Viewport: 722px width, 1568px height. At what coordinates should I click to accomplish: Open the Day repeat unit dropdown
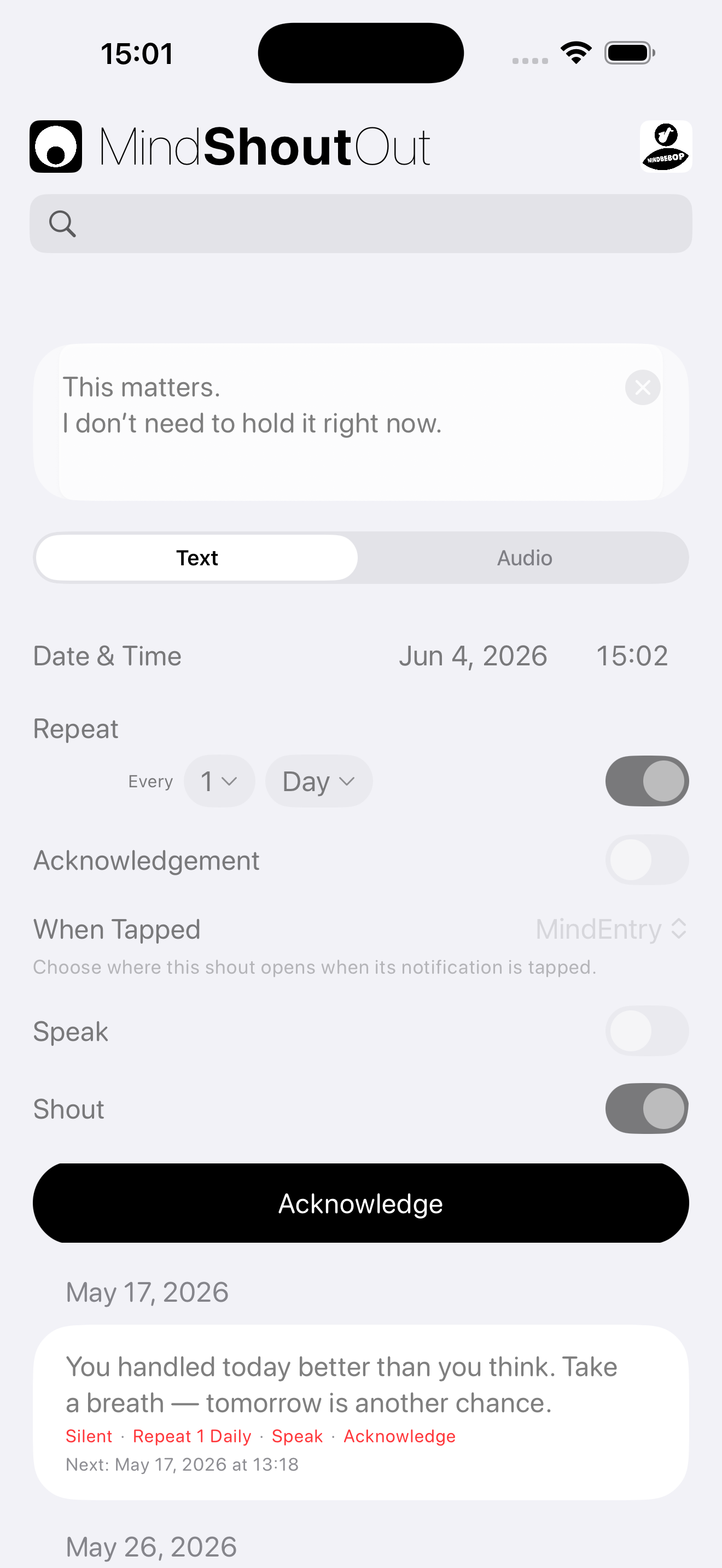pos(318,781)
